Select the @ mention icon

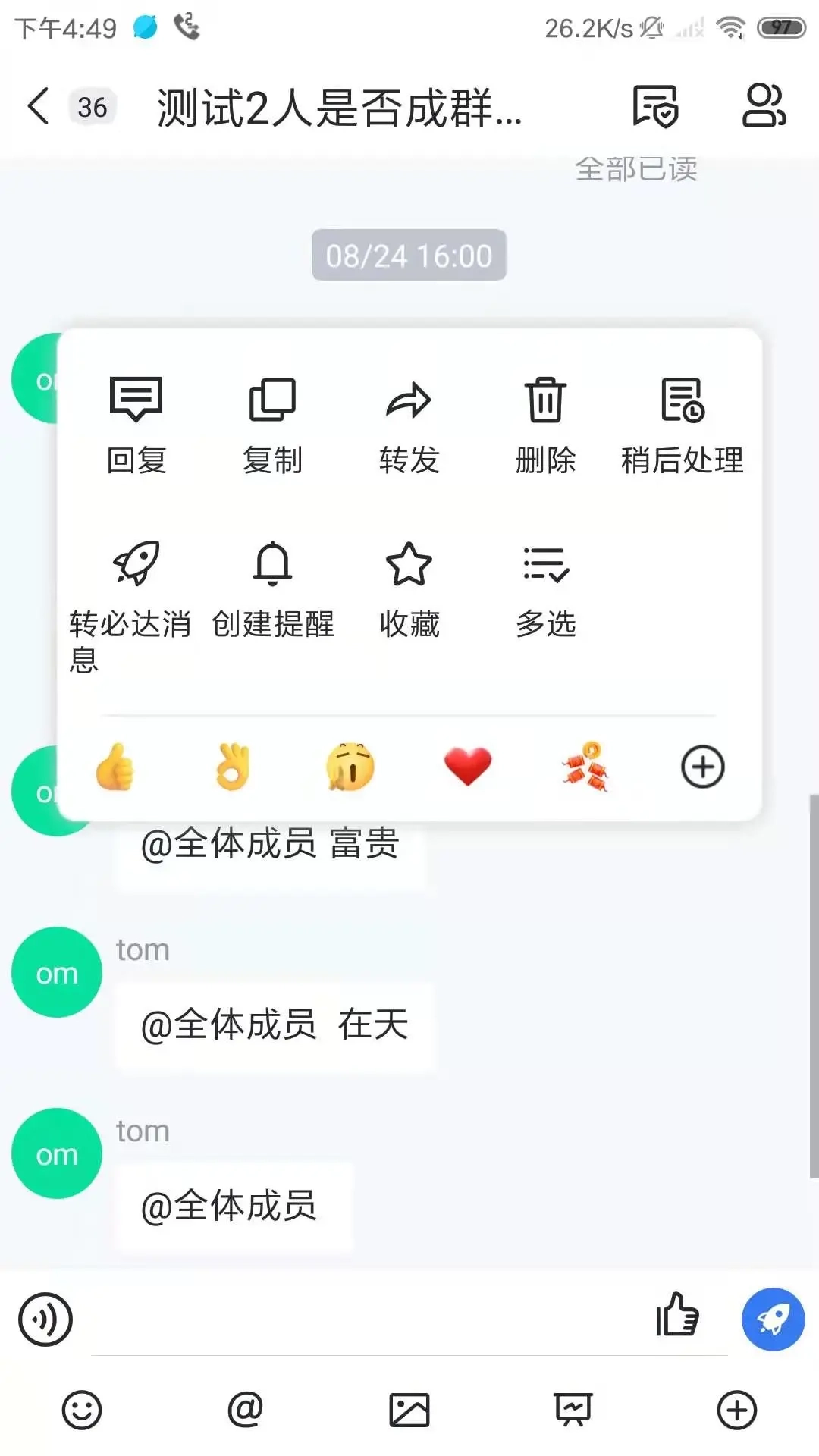[x=244, y=1409]
